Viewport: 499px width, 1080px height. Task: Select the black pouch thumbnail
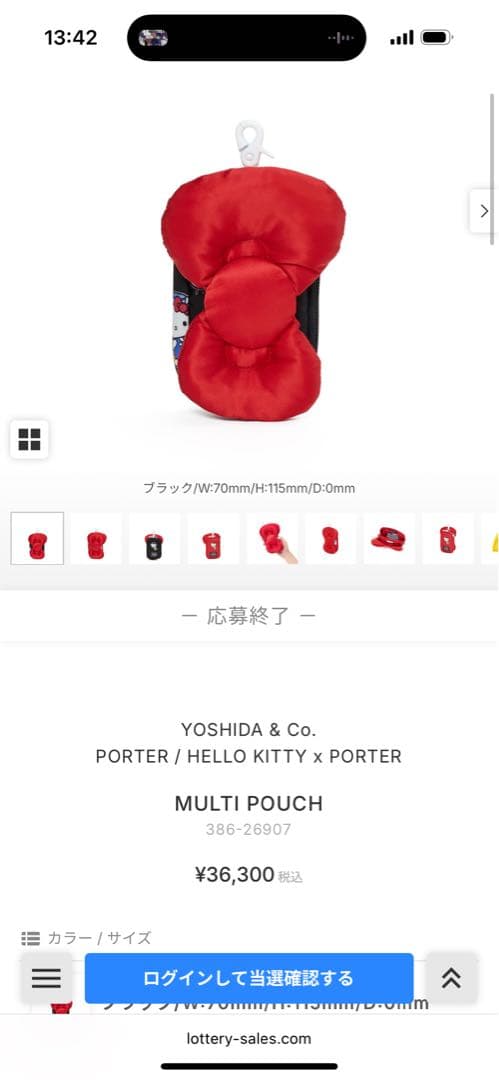(155, 539)
